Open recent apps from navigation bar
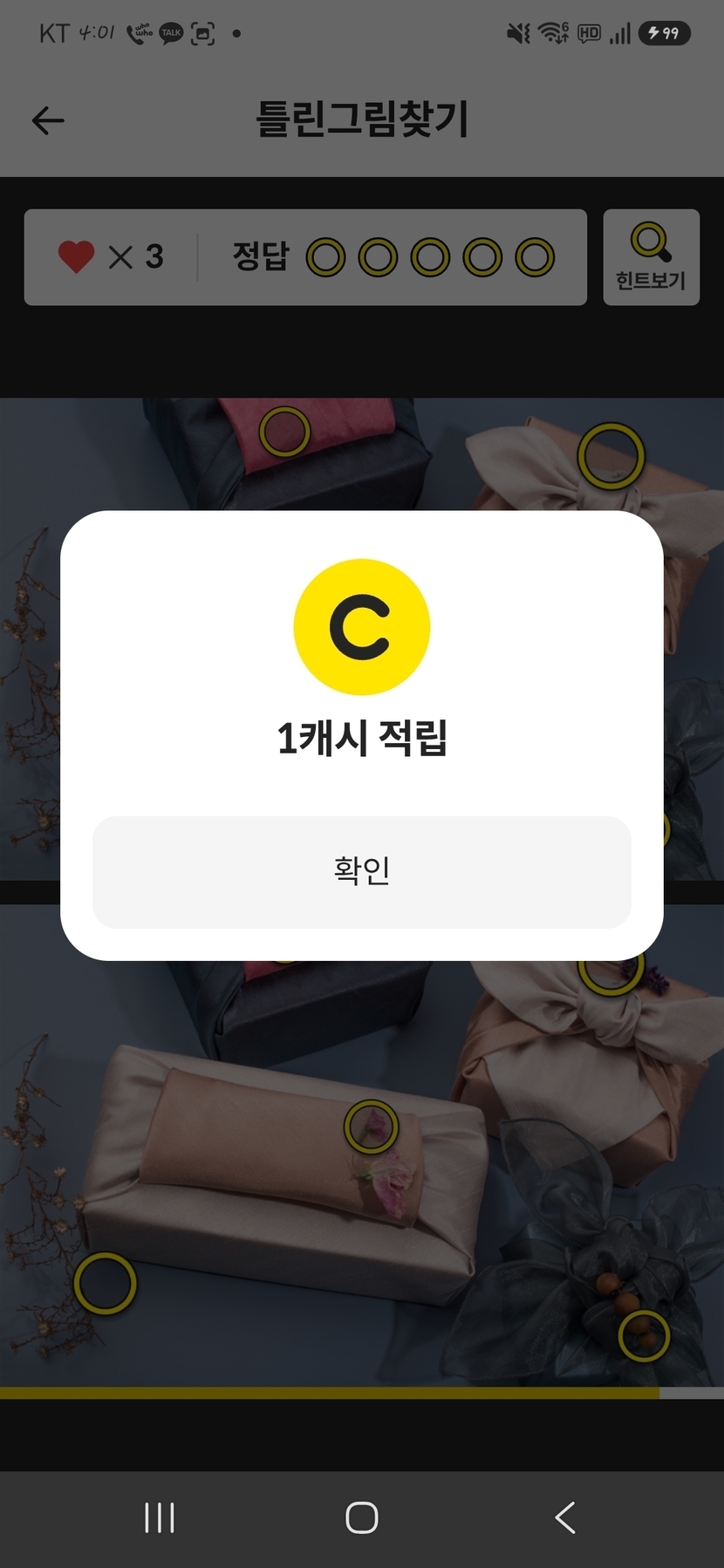The image size is (724, 1568). pyautogui.click(x=160, y=1517)
